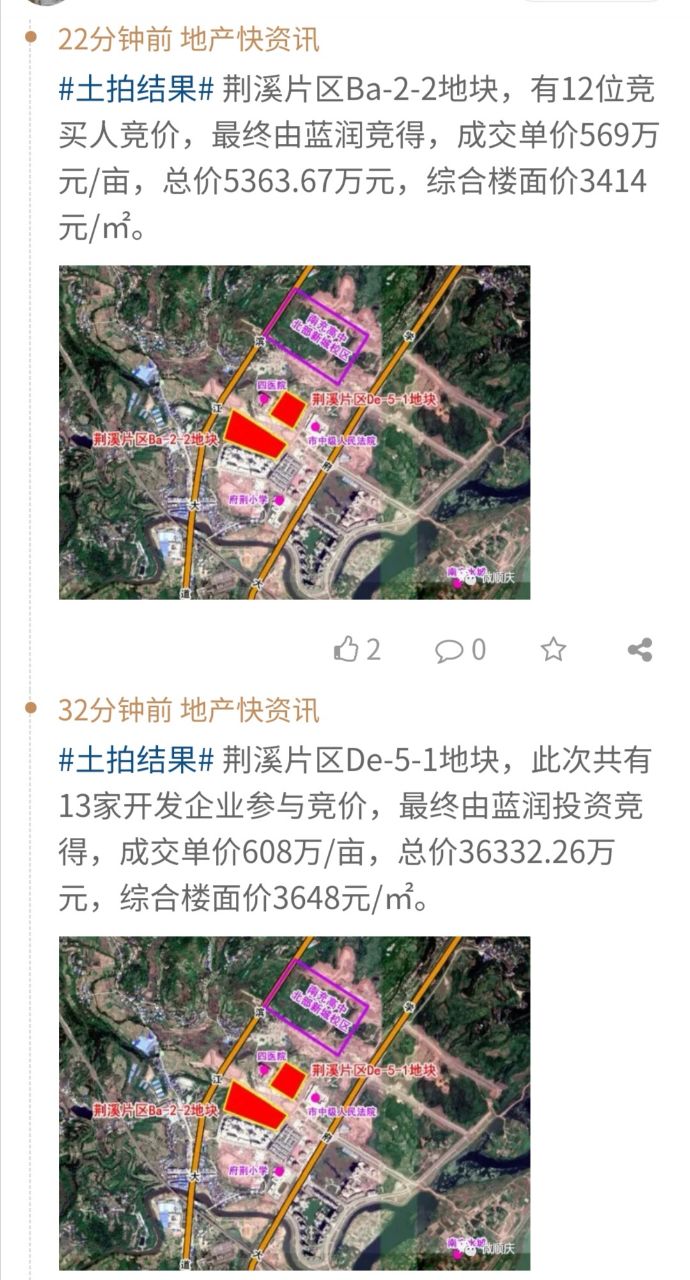
Task: Open #土拍结果# hashtag in the Ba-2-2地块 post
Action: tap(136, 89)
